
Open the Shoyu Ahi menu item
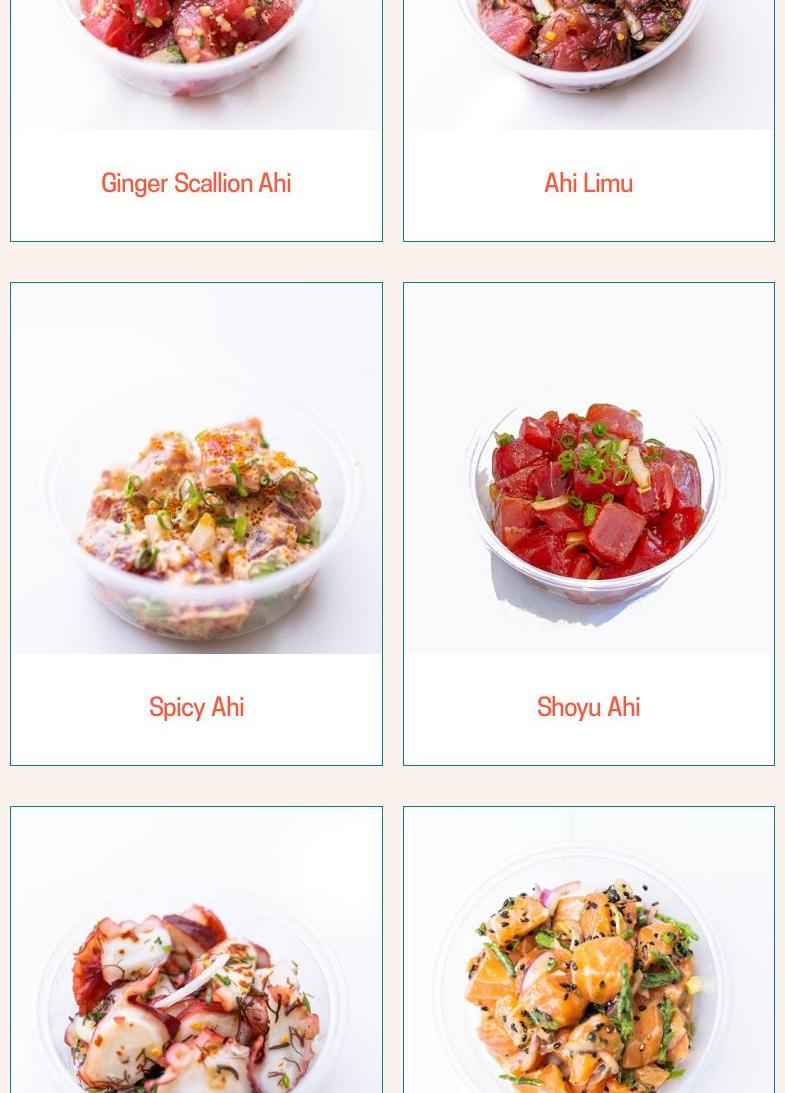point(588,706)
